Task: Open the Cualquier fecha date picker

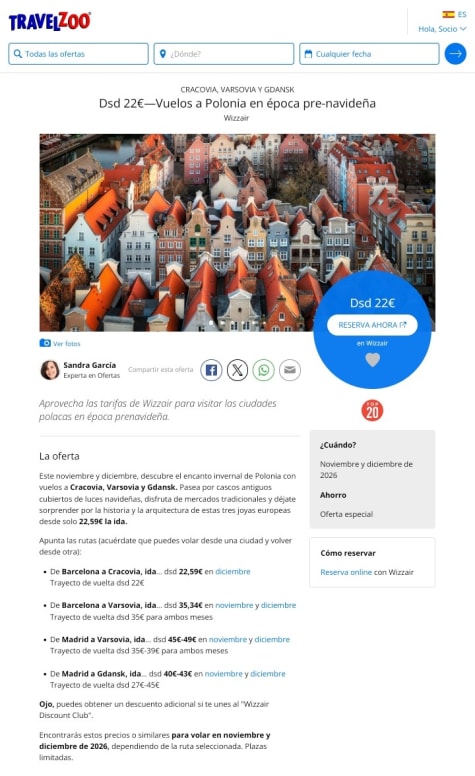Action: [369, 54]
